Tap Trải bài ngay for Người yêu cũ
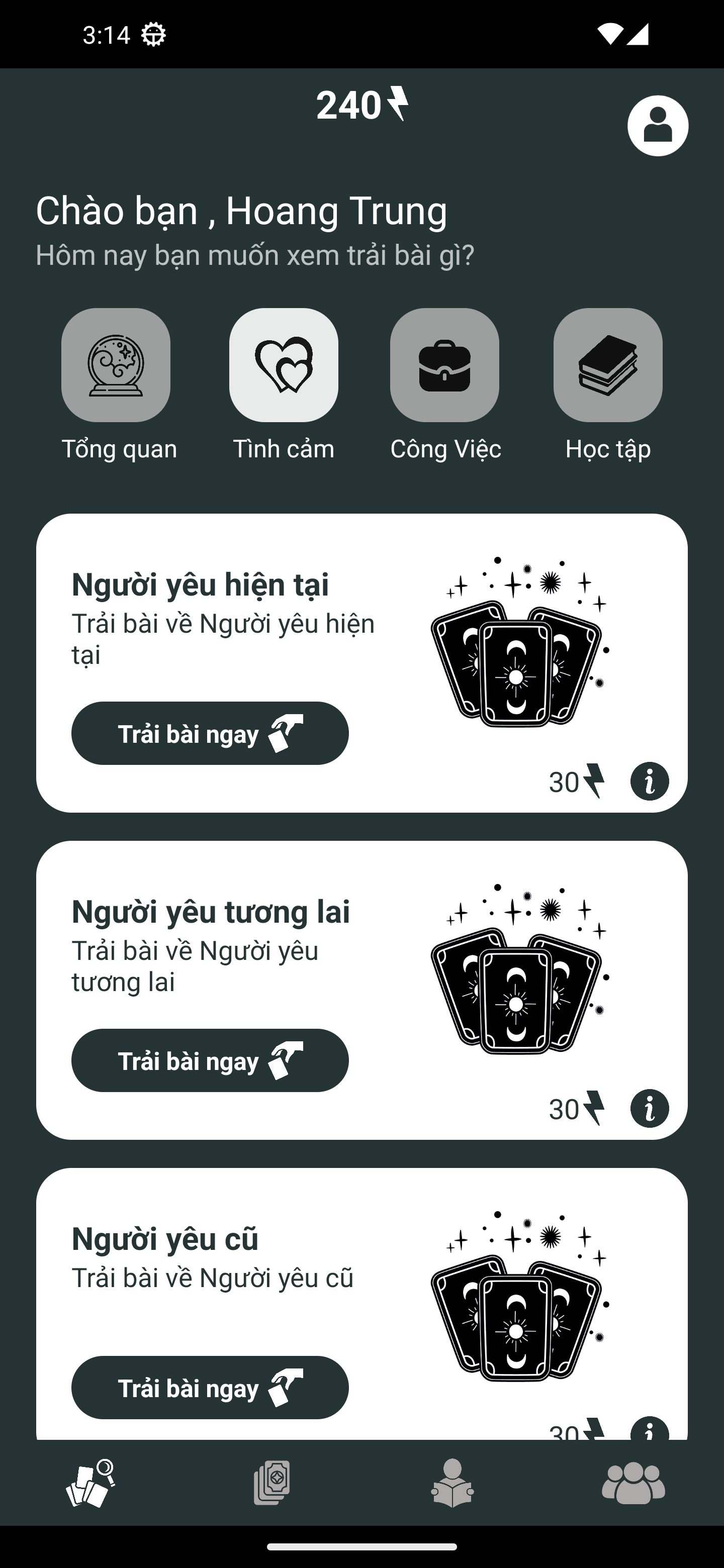The image size is (724, 1568). click(210, 1387)
